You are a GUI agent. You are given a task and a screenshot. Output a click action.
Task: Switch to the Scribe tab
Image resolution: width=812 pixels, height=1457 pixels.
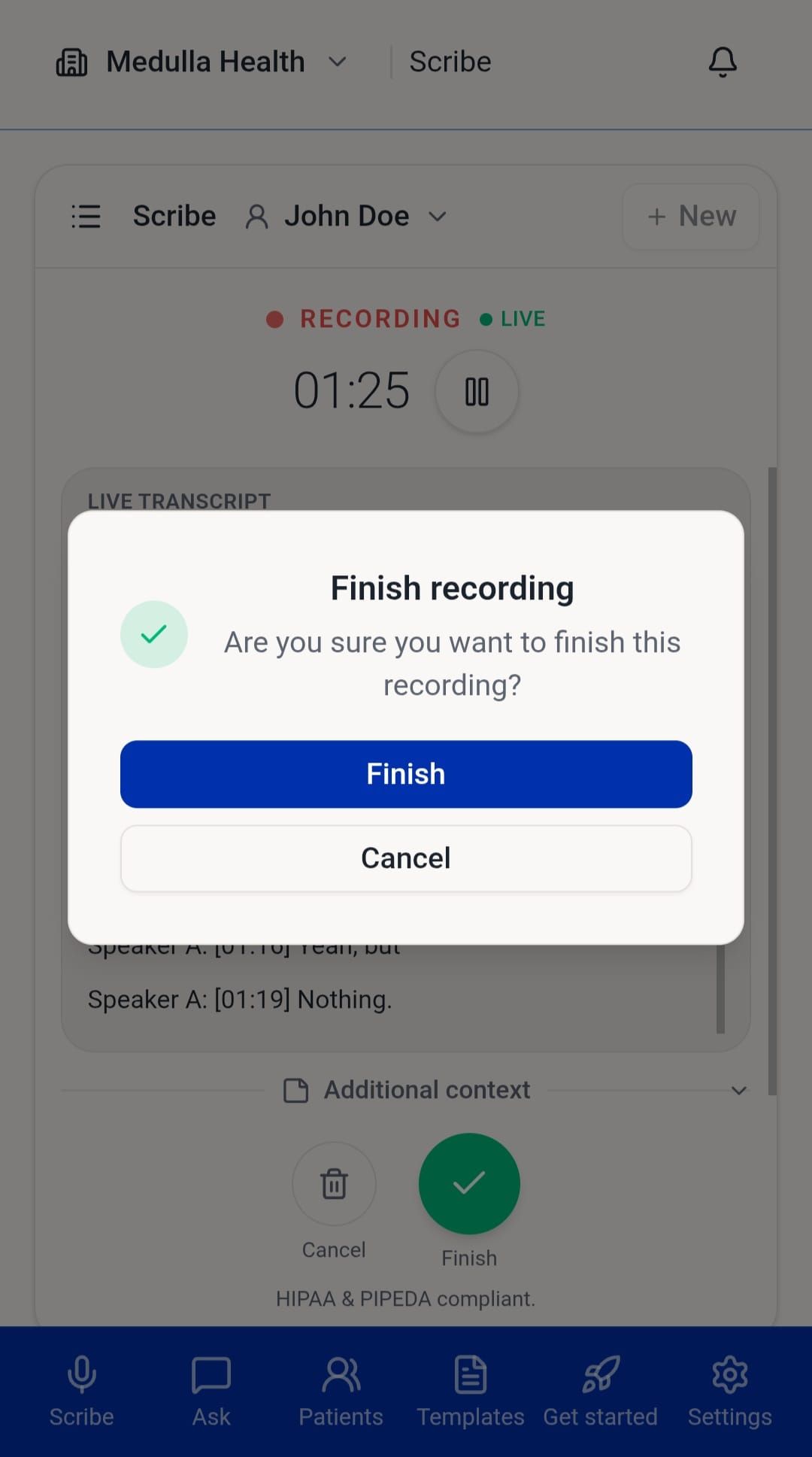click(81, 1392)
